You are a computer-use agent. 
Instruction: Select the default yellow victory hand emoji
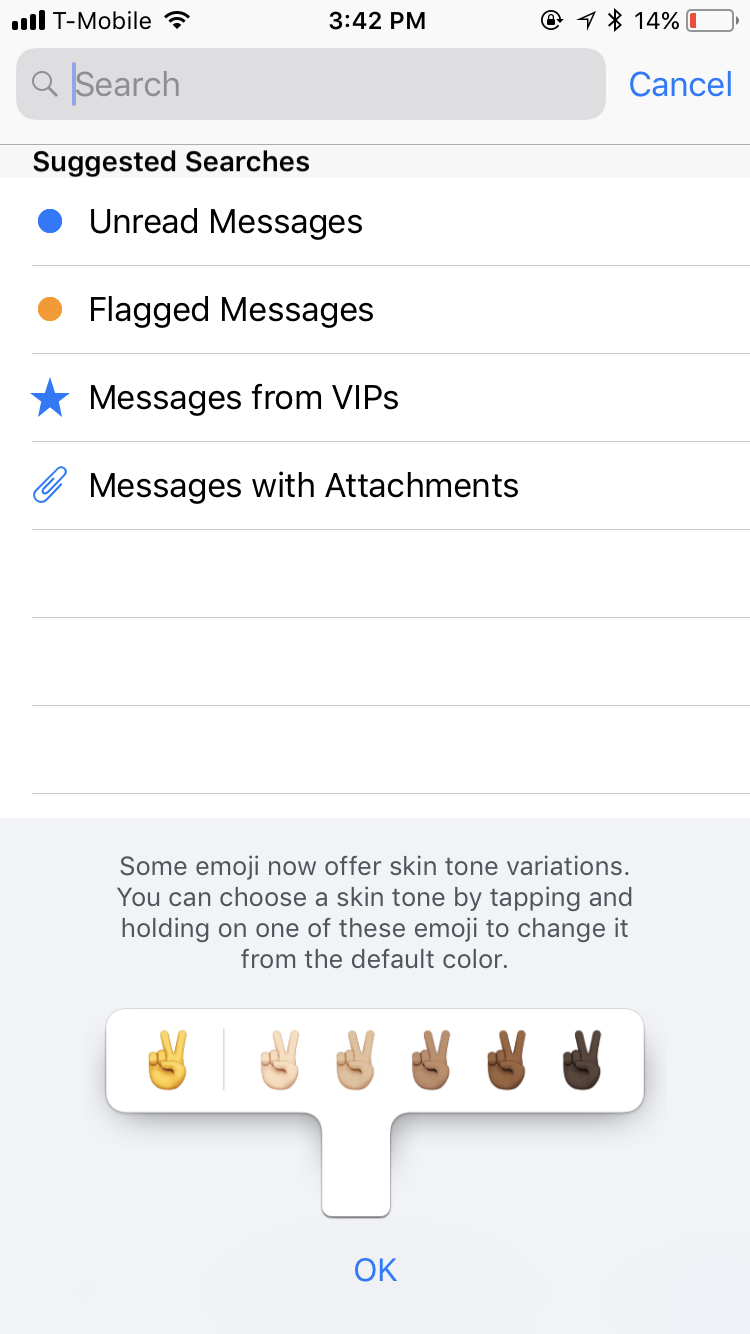click(167, 1060)
